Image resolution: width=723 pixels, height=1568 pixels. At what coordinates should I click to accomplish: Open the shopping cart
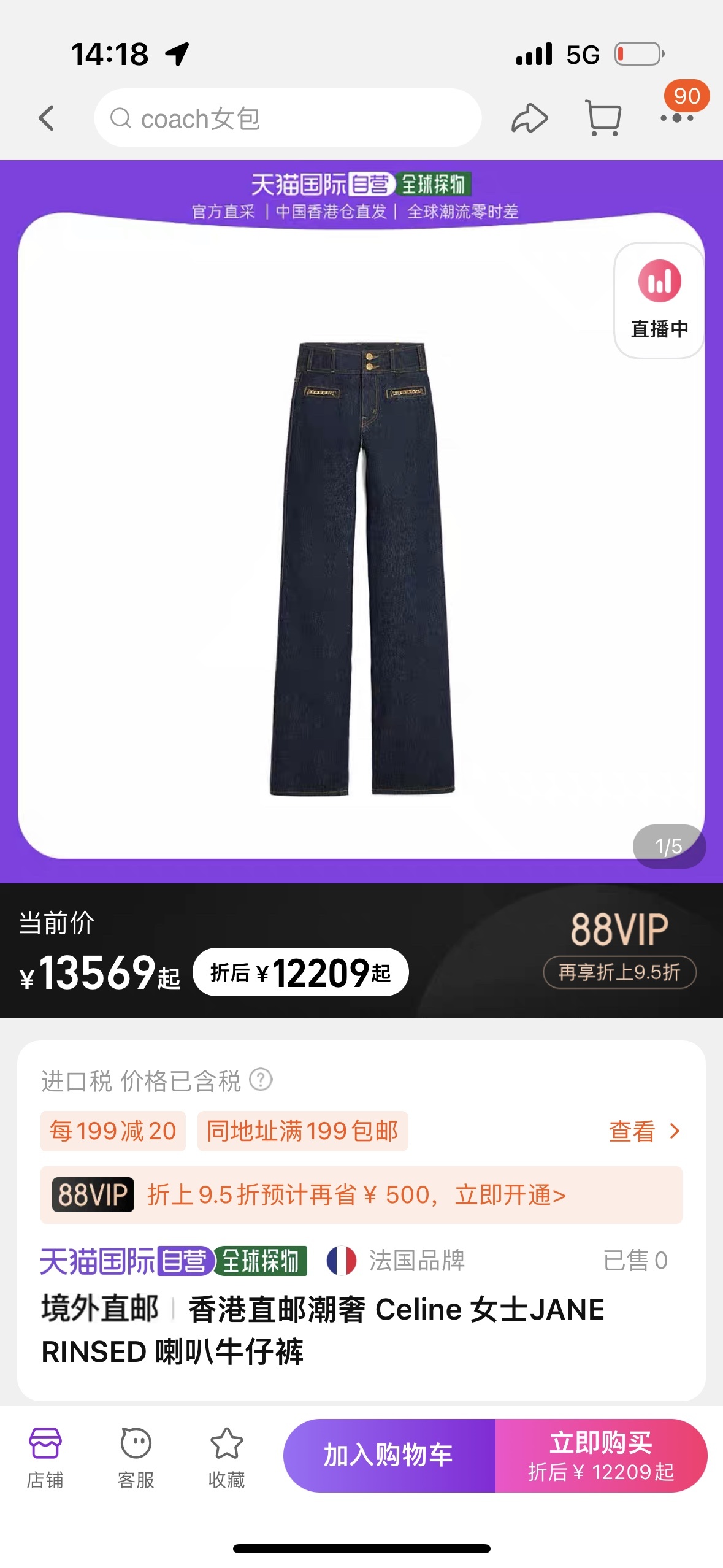pyautogui.click(x=603, y=118)
